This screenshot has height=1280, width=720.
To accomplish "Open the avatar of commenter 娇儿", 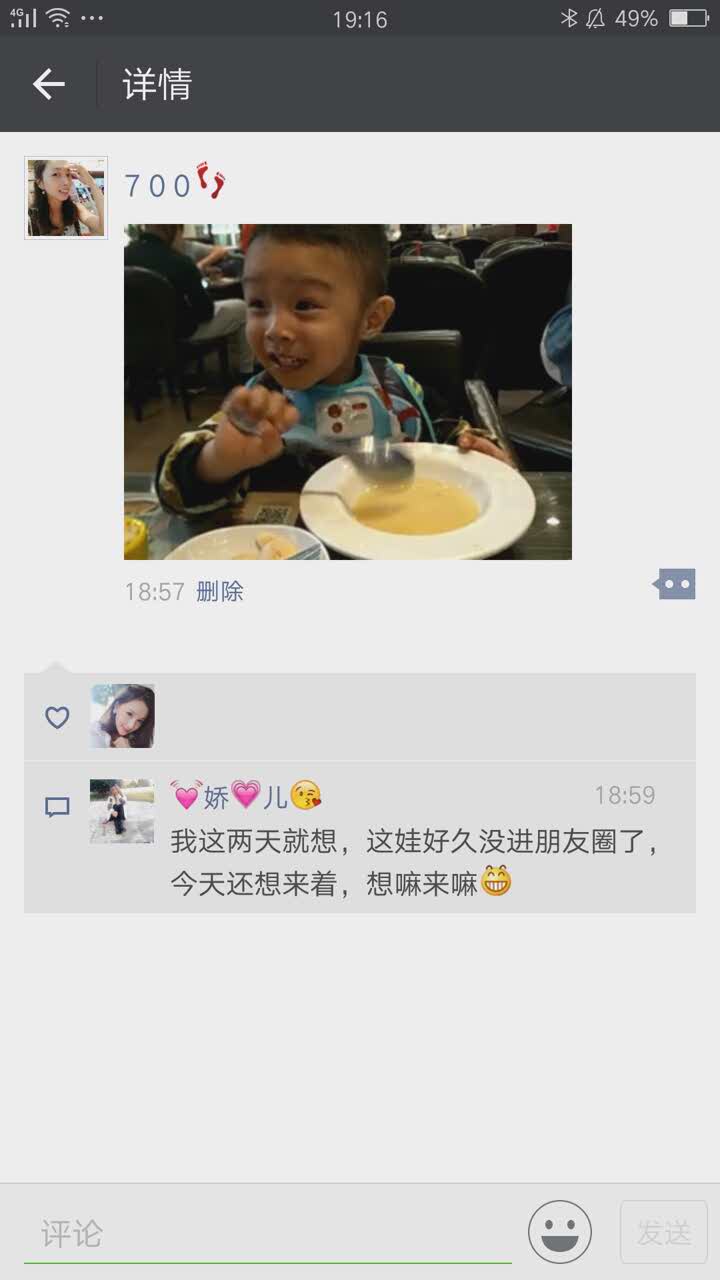I will click(122, 811).
